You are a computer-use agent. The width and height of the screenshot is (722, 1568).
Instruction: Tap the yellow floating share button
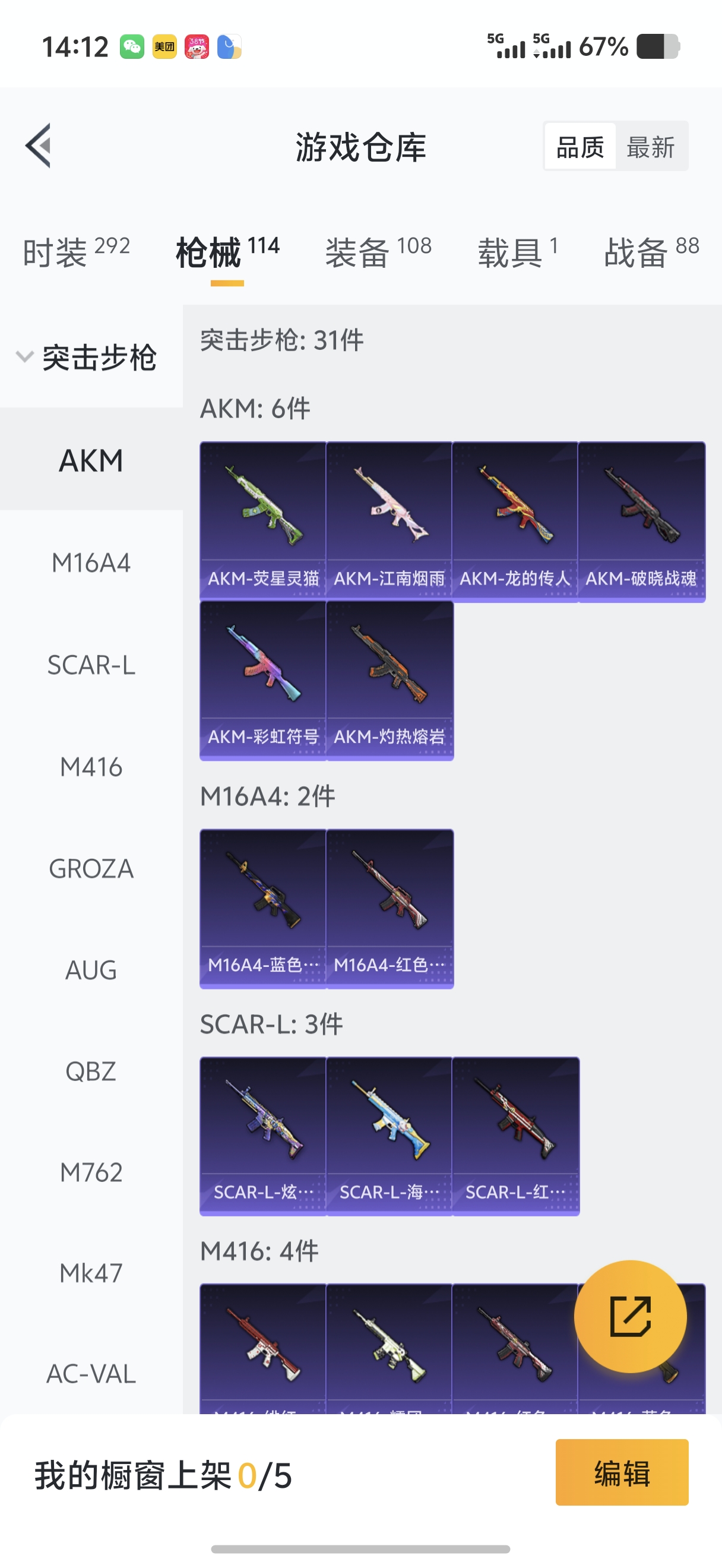[630, 1316]
